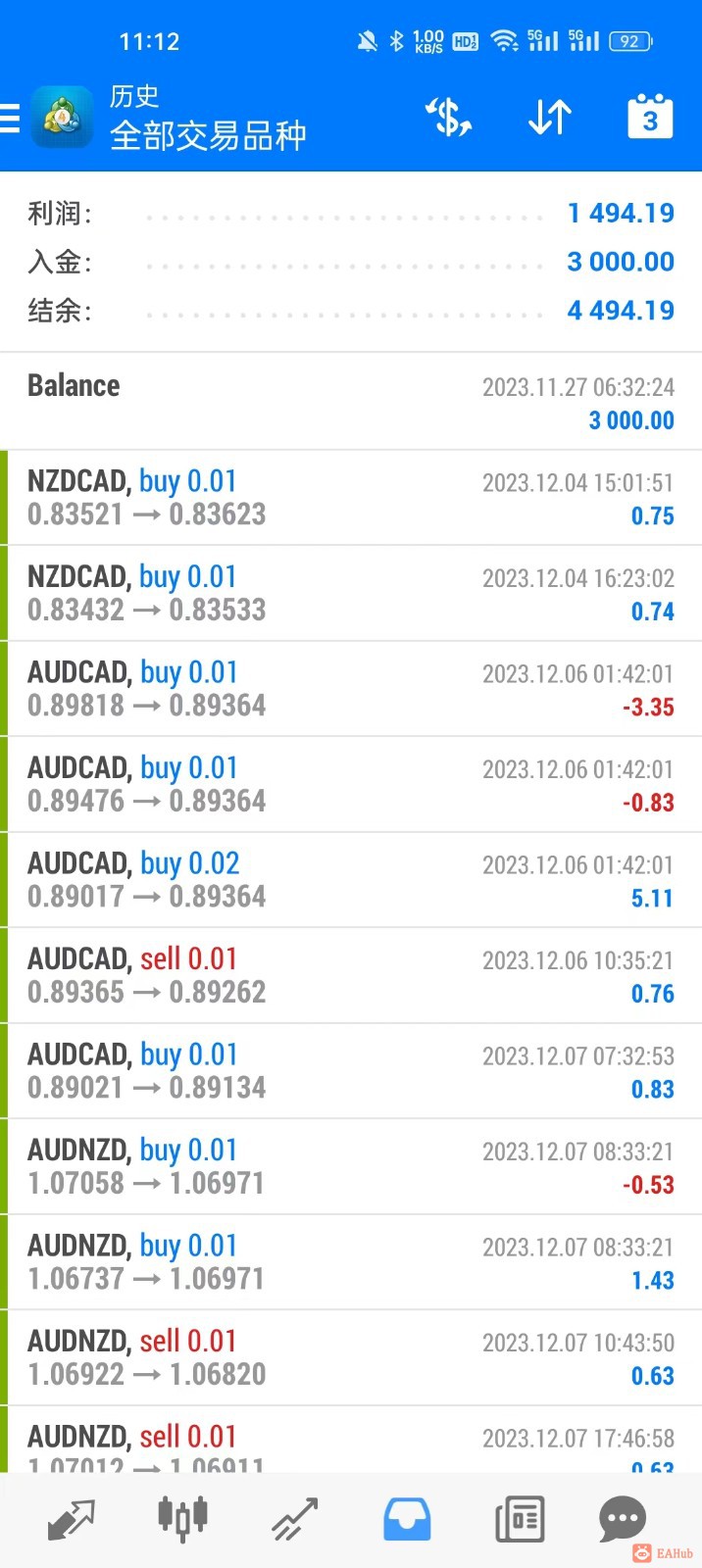Switch to the News tab
The image size is (702, 1568).
[x=519, y=1519]
